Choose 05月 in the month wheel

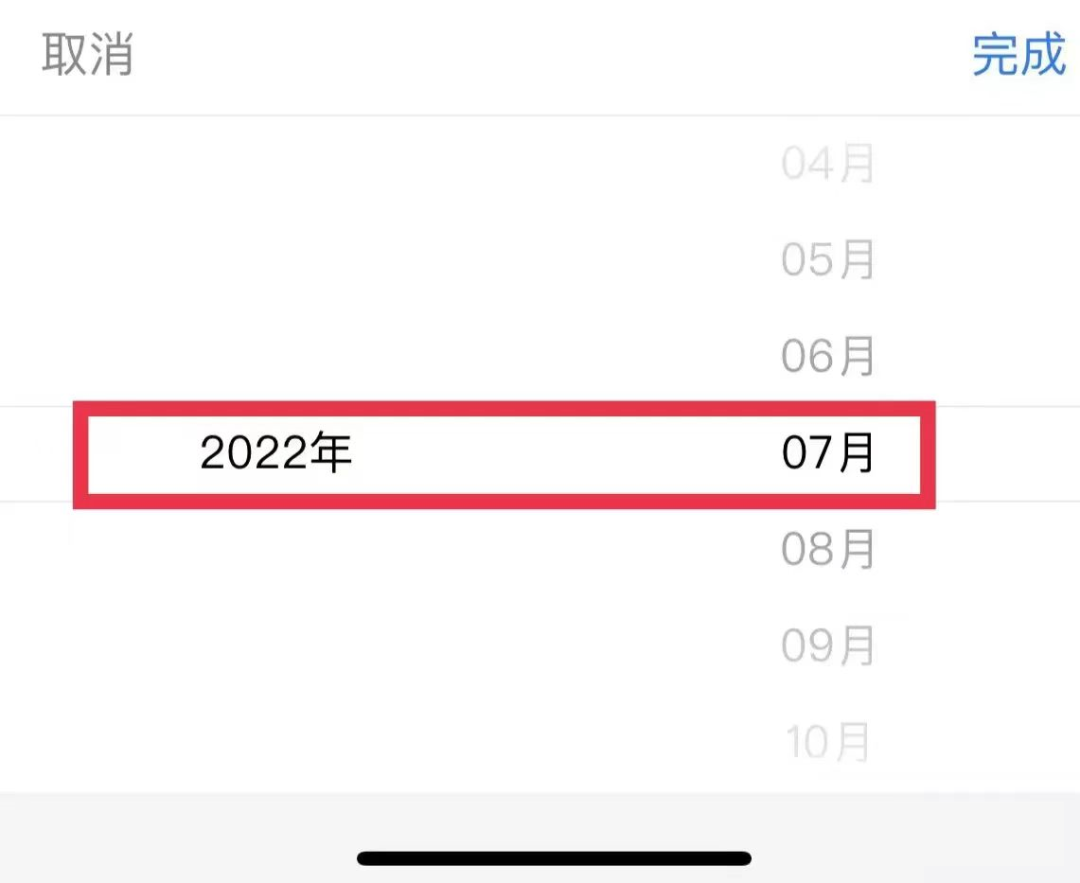[828, 260]
